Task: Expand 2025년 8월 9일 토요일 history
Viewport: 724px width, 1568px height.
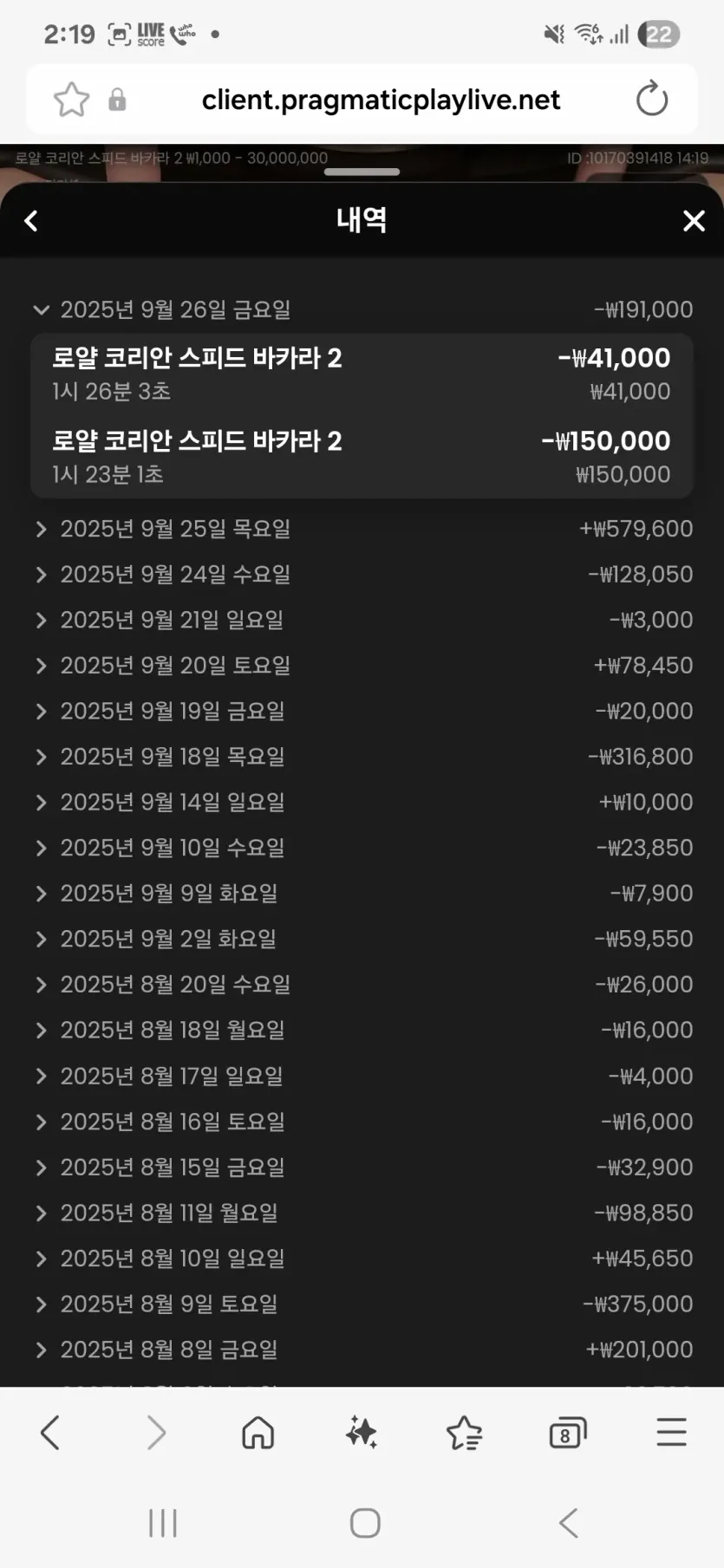Action: pos(362,1304)
